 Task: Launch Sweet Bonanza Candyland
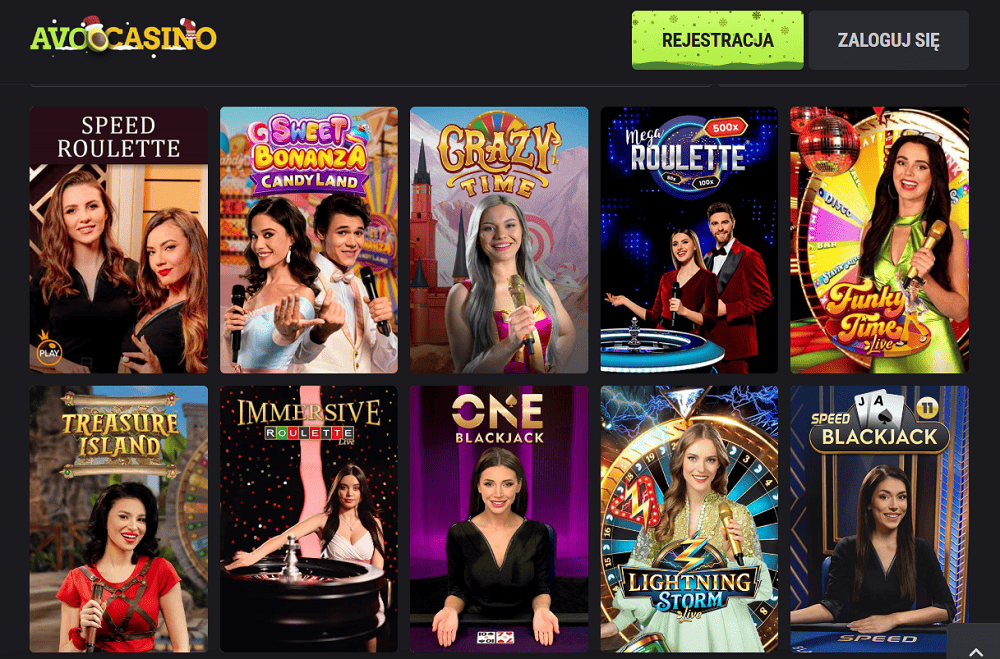pyautogui.click(x=309, y=240)
